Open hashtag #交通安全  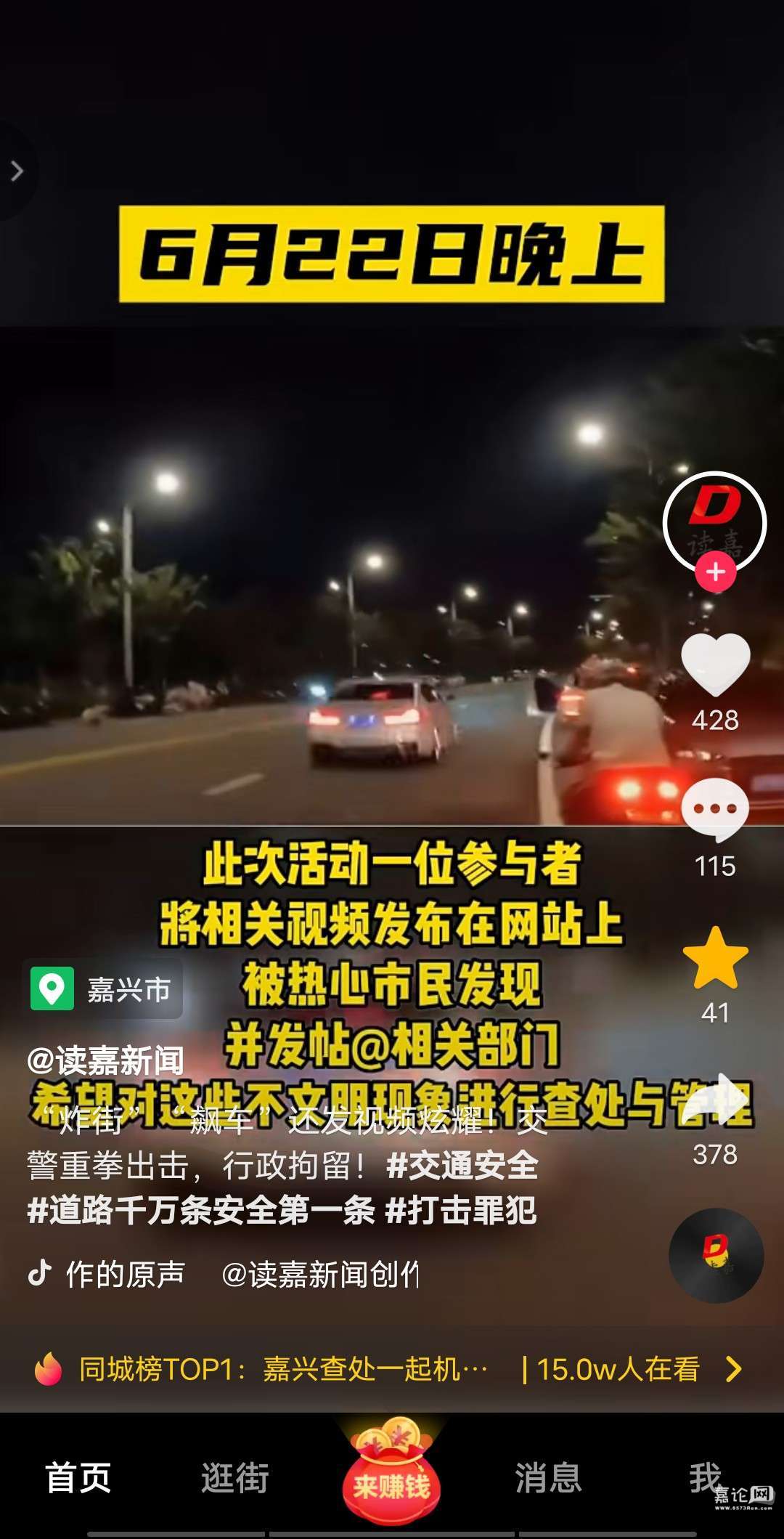coord(462,1166)
